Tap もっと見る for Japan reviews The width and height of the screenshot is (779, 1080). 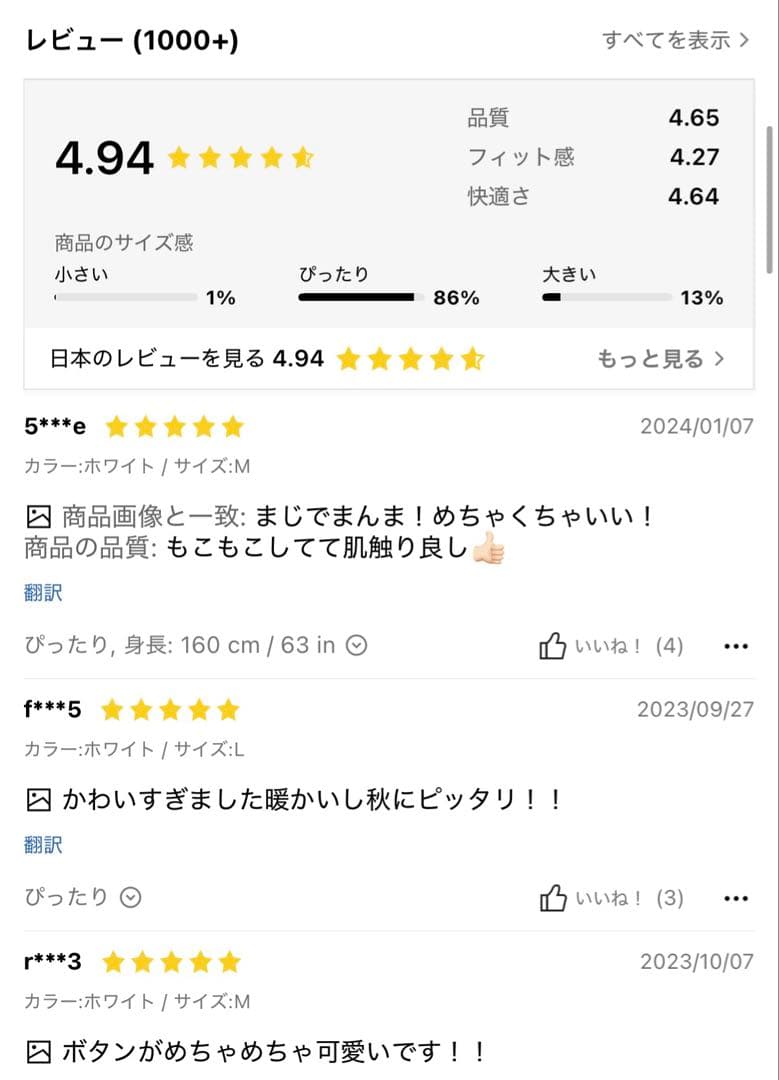[x=660, y=359]
